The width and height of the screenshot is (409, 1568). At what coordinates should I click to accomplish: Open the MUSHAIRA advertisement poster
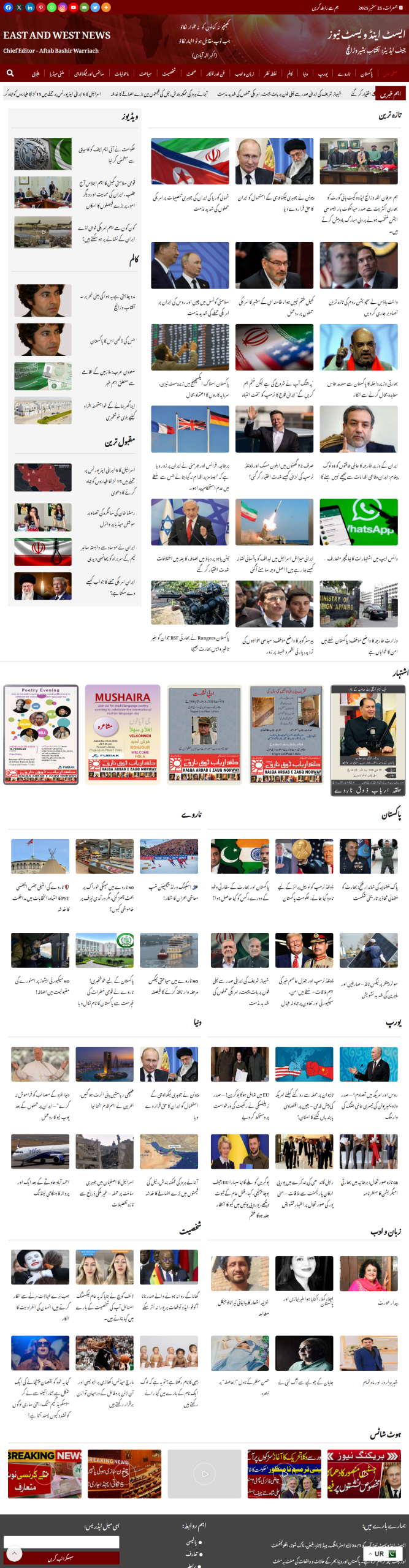click(x=123, y=734)
